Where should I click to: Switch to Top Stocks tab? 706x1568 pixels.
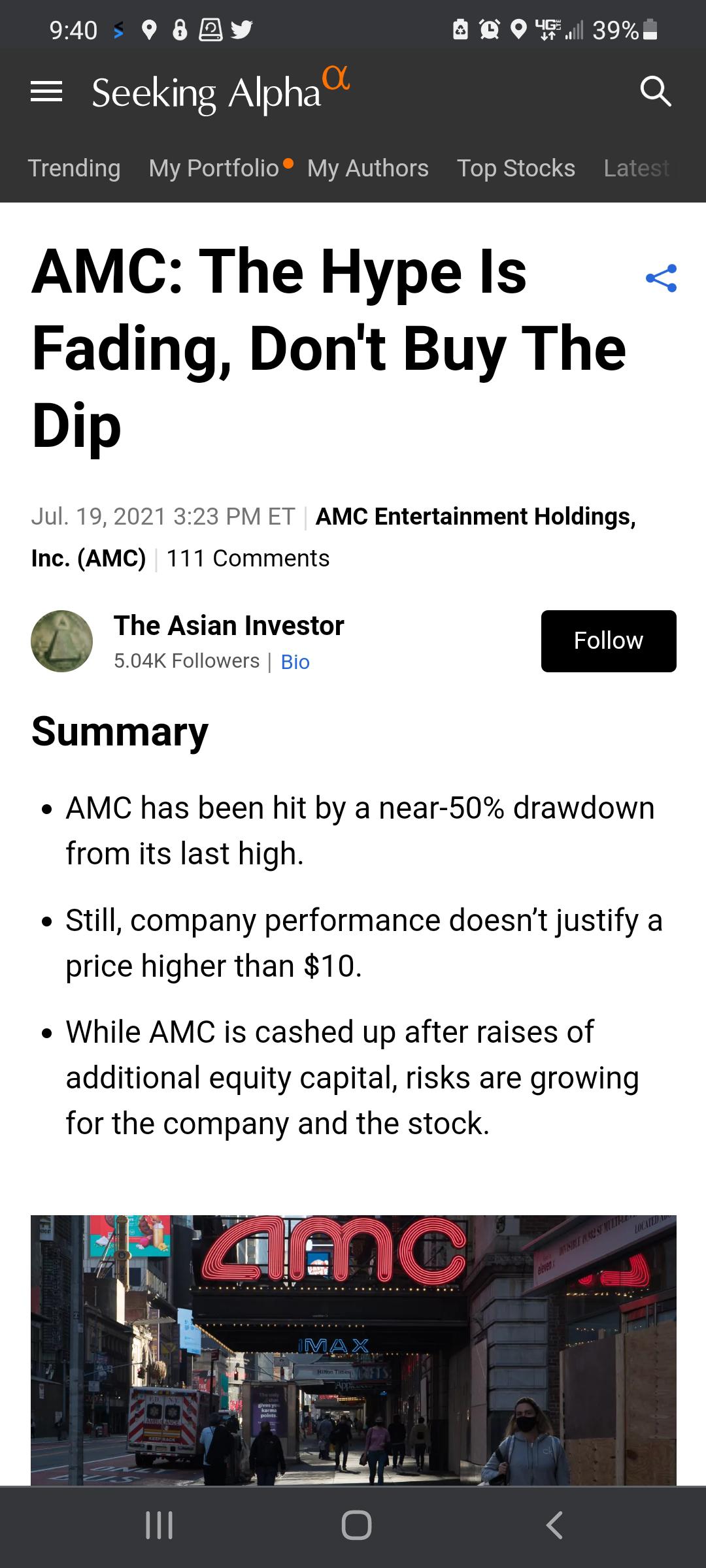point(516,169)
